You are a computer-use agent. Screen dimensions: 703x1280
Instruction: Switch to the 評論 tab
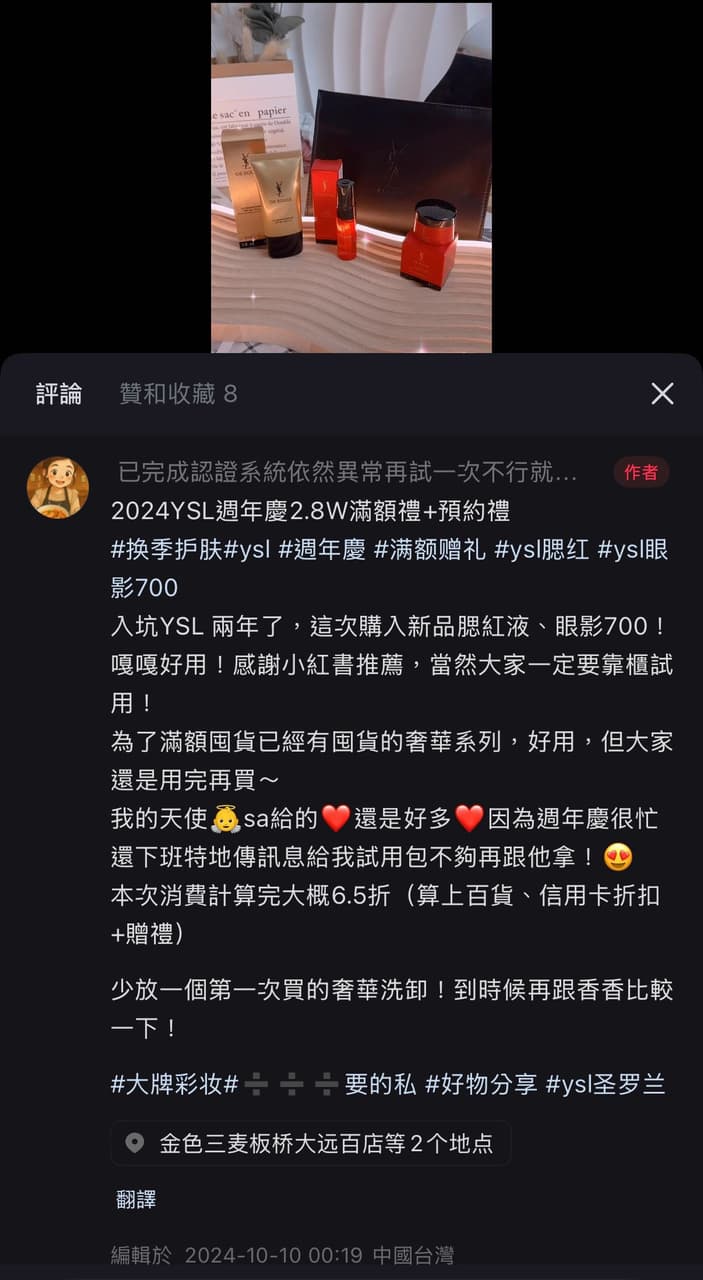click(x=59, y=394)
